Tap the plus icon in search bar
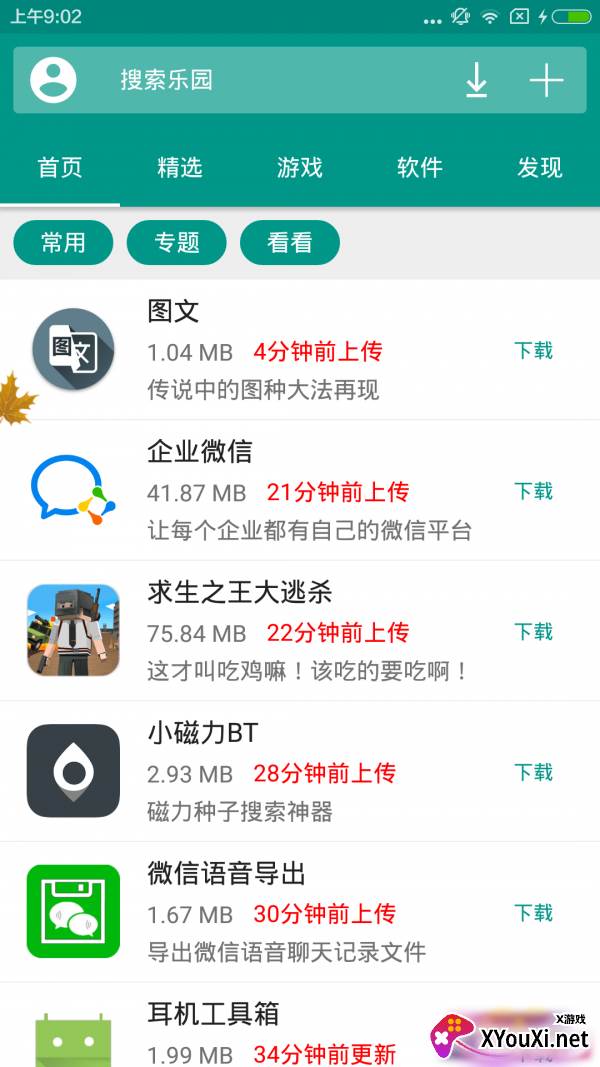600x1067 pixels. [547, 80]
